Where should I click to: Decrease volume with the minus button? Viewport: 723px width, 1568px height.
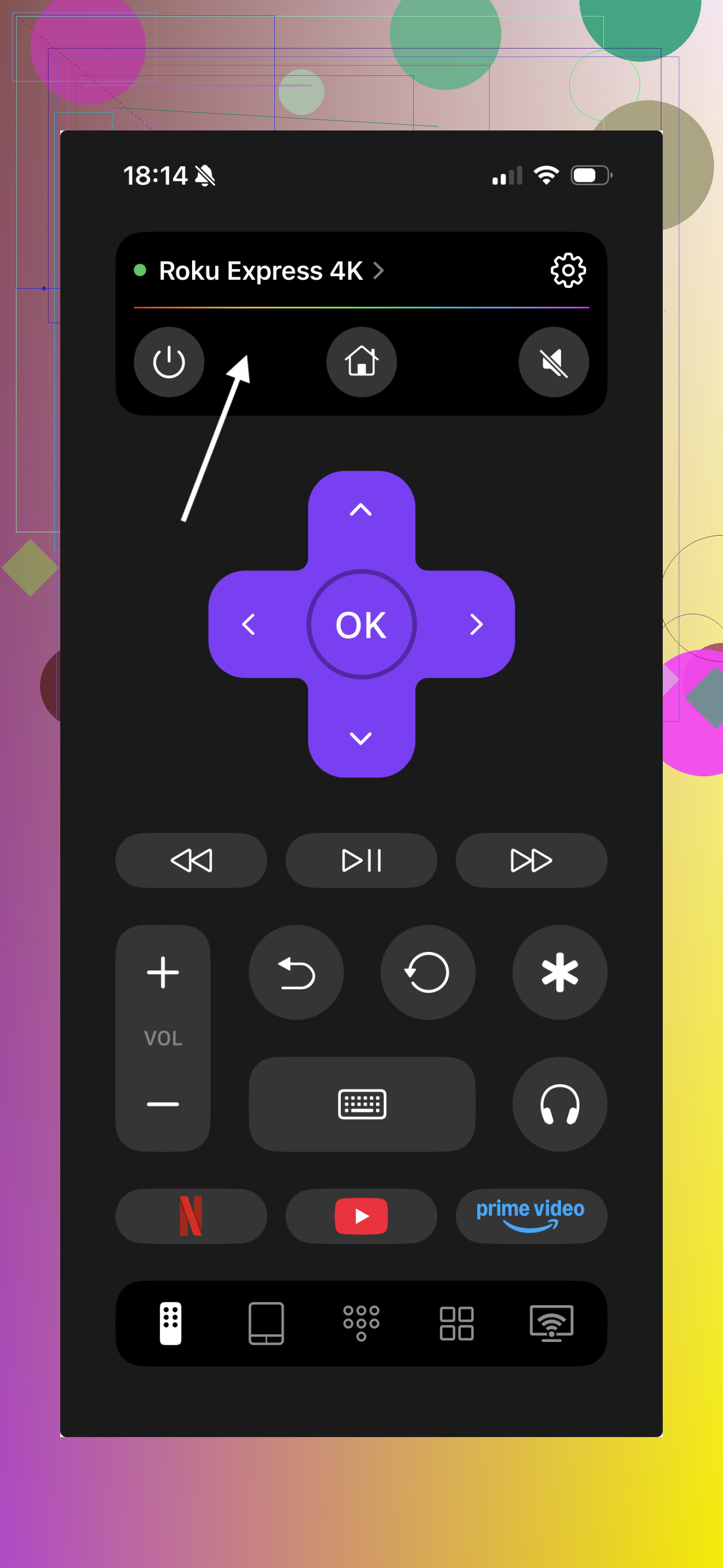point(163,1104)
